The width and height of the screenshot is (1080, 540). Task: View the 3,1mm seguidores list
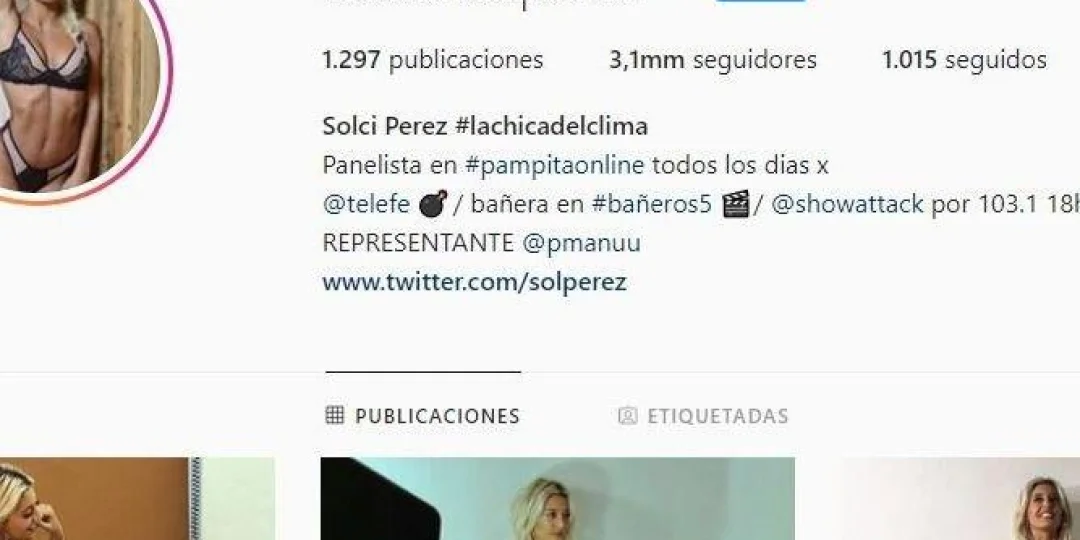point(712,60)
